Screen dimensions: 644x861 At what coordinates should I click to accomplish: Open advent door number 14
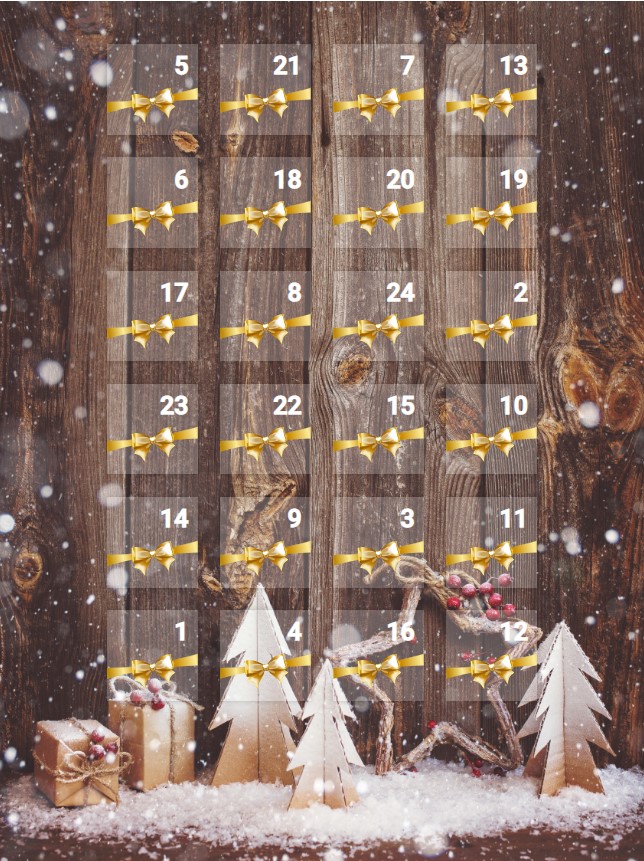pyautogui.click(x=152, y=543)
